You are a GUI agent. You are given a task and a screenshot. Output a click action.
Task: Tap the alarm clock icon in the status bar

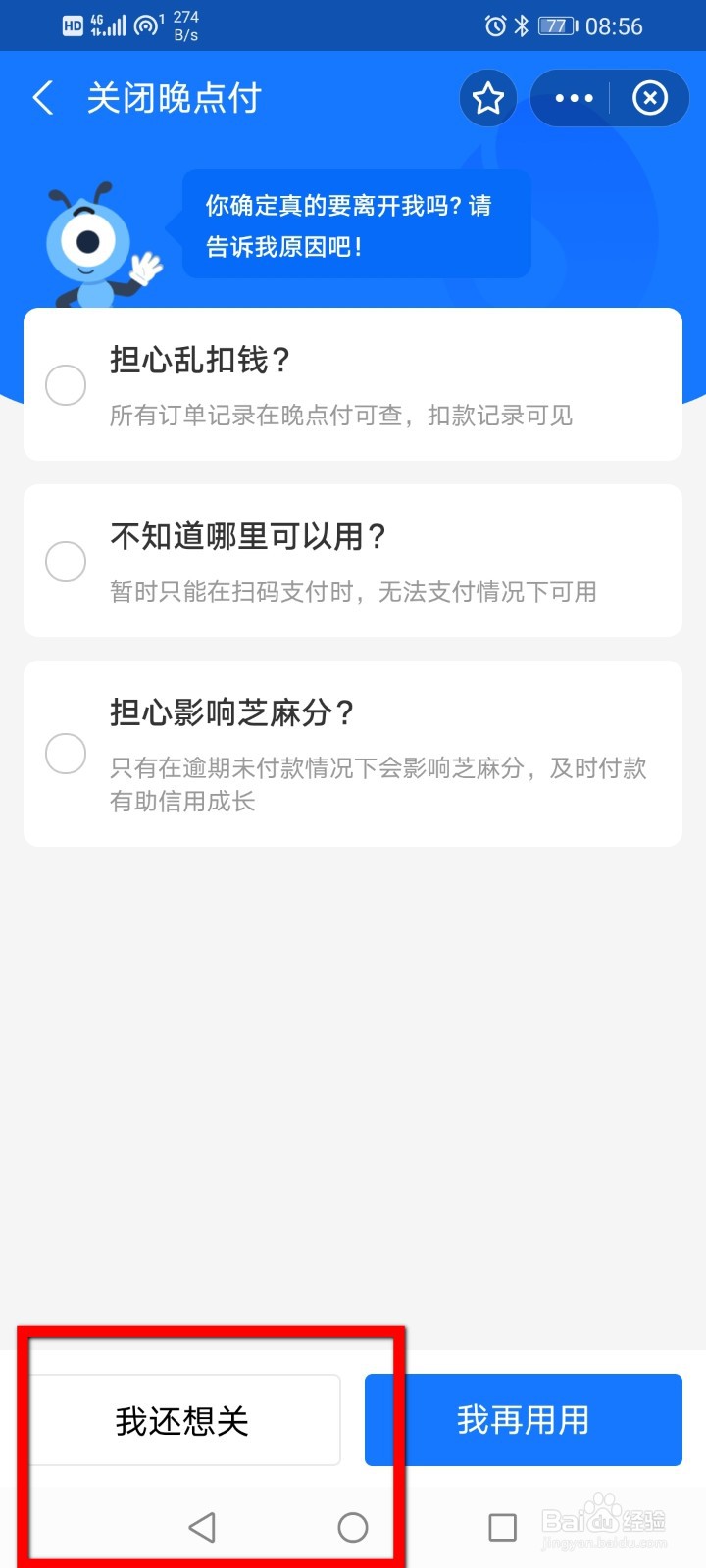496,25
